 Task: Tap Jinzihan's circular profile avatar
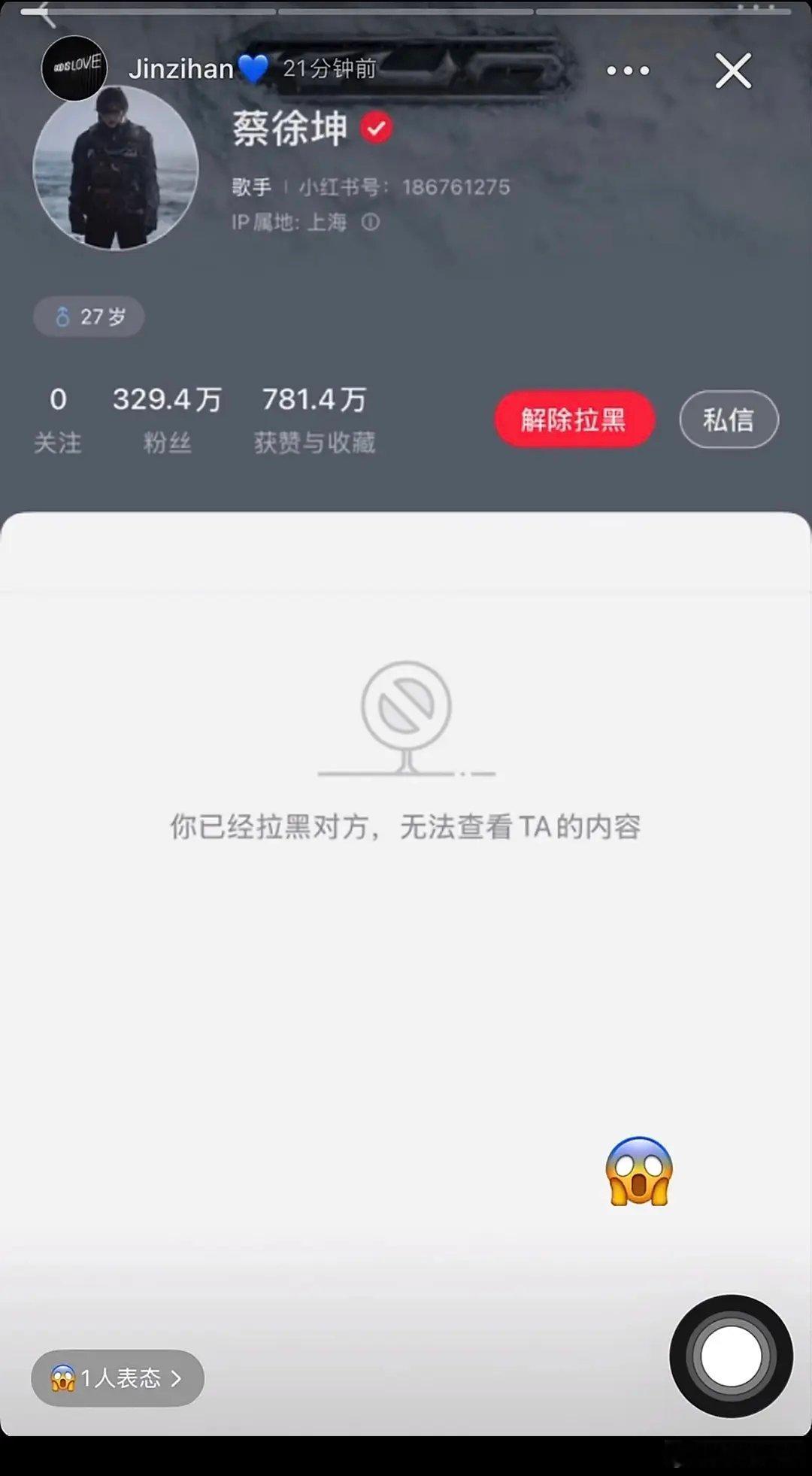tap(74, 68)
